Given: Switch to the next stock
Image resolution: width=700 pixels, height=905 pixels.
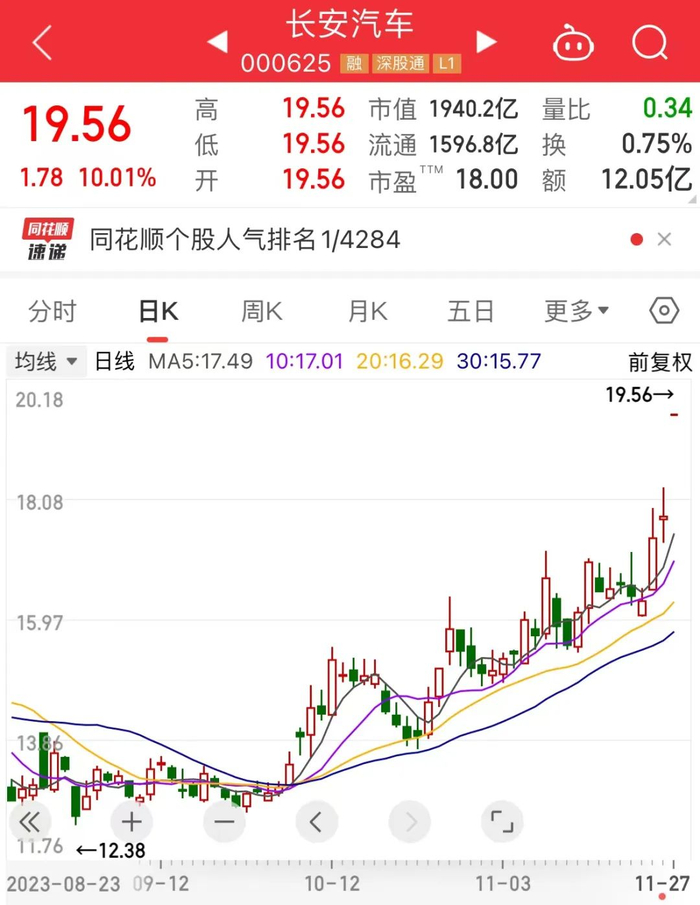Looking at the screenshot, I should click(486, 42).
